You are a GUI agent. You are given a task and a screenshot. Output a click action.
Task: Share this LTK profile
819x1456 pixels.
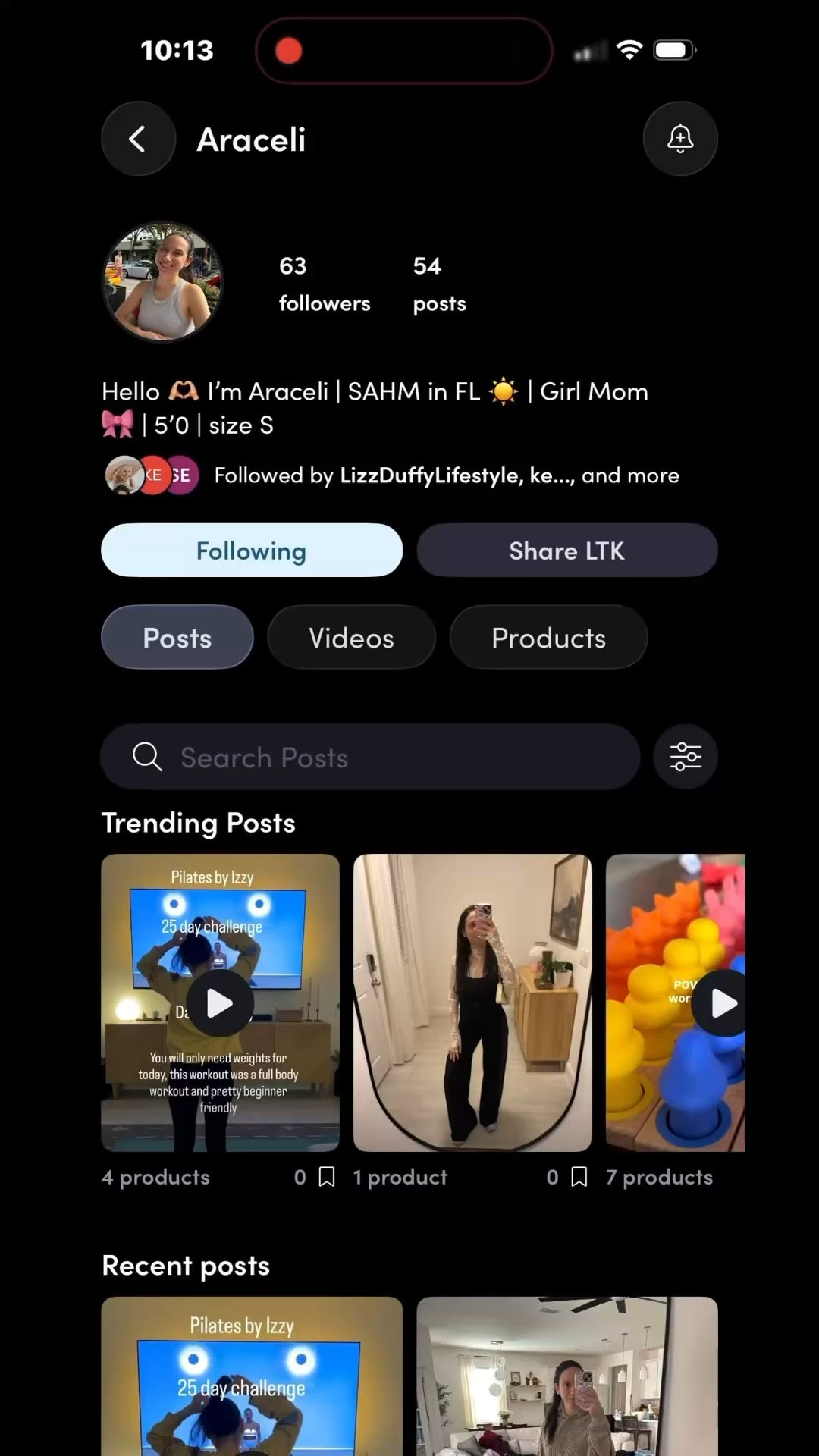[566, 551]
